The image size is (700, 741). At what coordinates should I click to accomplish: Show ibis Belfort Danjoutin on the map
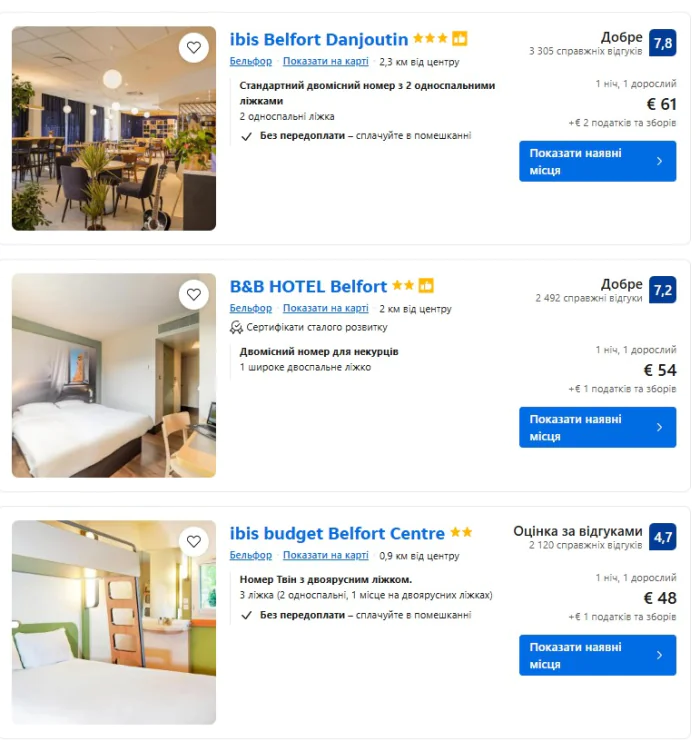[325, 62]
